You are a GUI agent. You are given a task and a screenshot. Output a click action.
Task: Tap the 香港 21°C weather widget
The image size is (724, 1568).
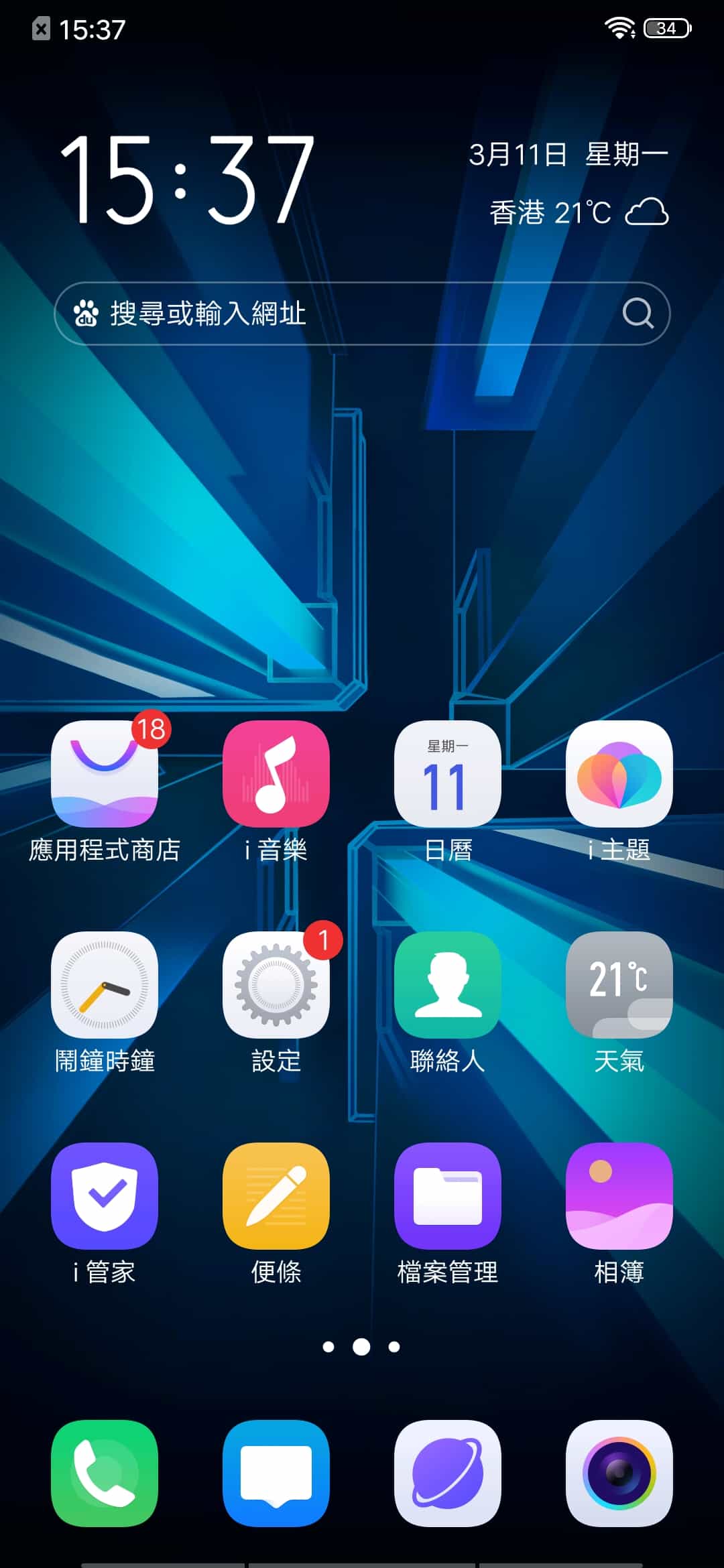tap(579, 212)
